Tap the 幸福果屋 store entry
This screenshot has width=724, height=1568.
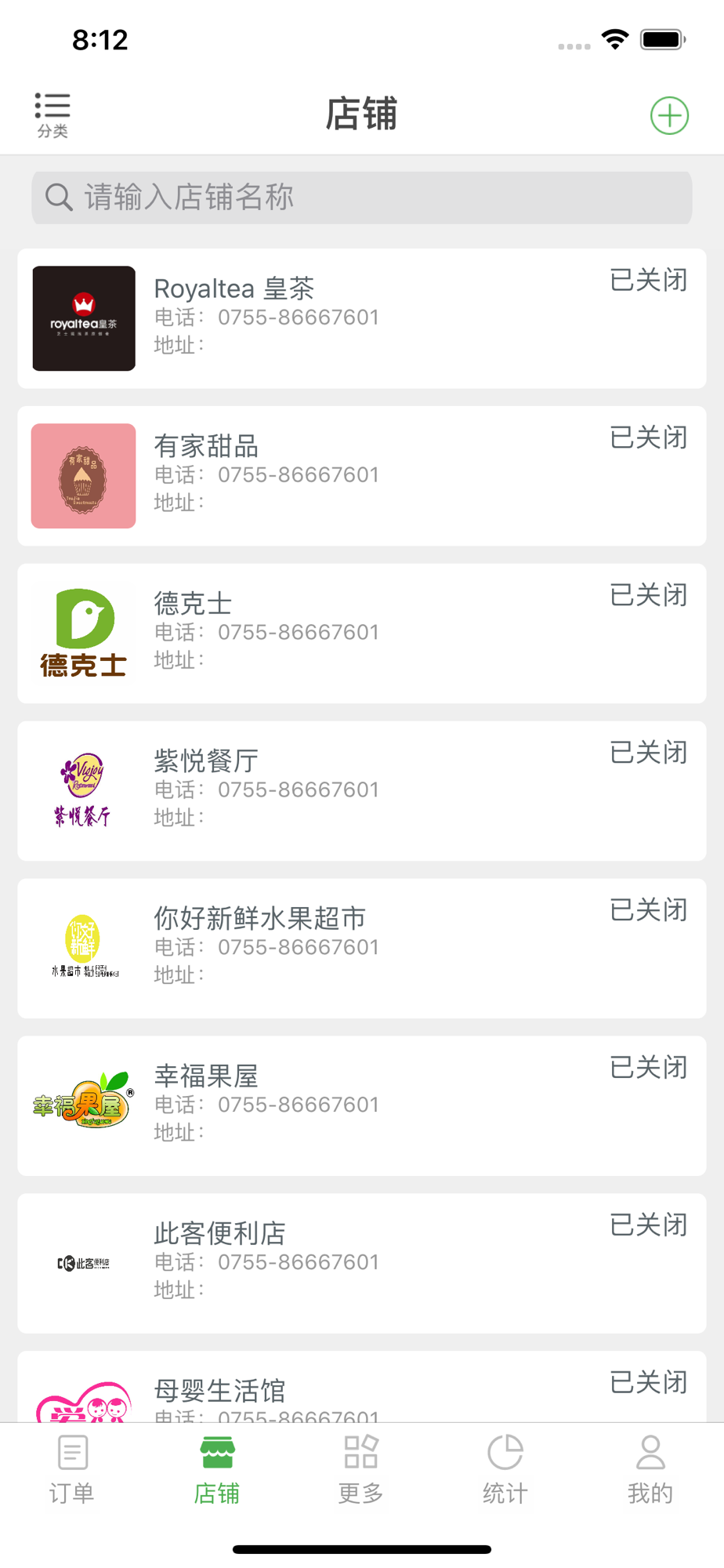tap(361, 1105)
